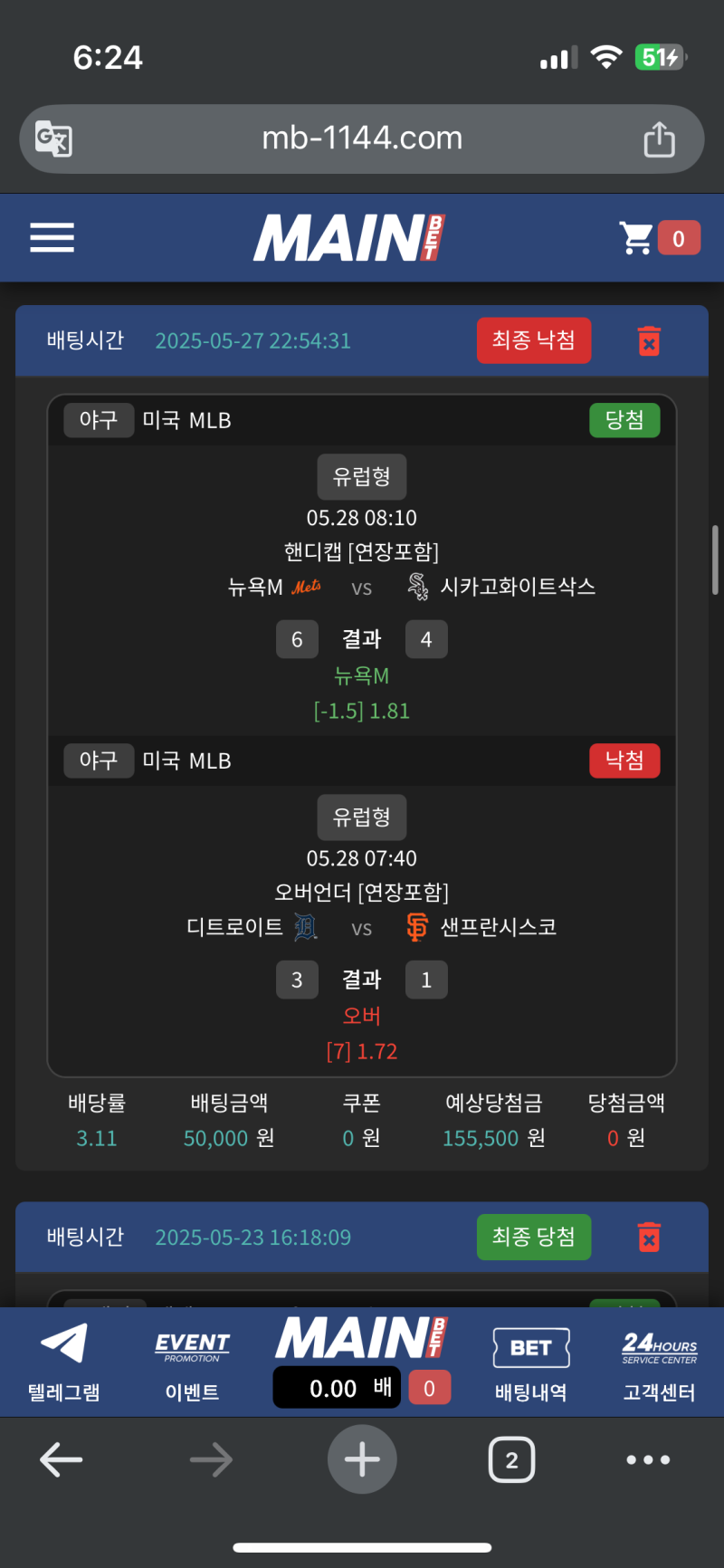Tap the browser translate icon
This screenshot has height=1568, width=724.
53,139
